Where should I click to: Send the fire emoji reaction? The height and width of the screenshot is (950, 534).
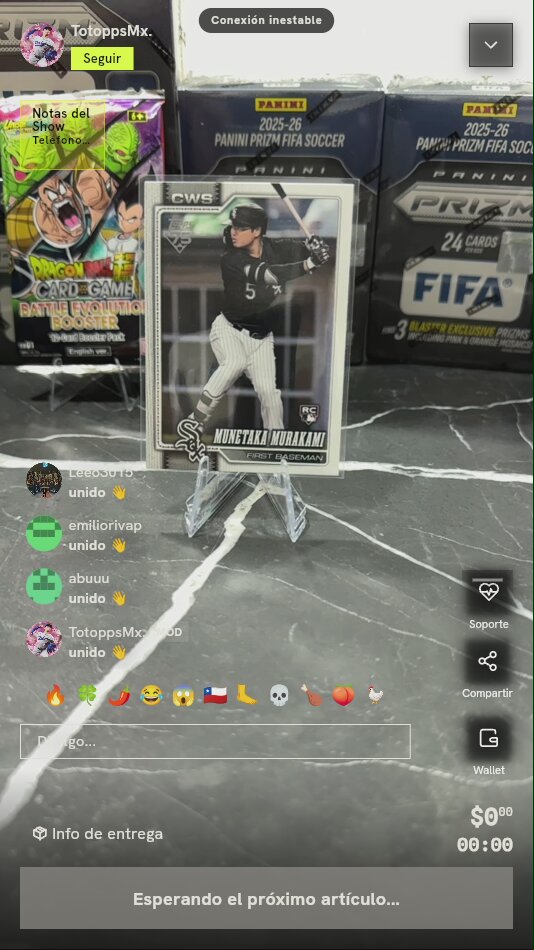[55, 696]
